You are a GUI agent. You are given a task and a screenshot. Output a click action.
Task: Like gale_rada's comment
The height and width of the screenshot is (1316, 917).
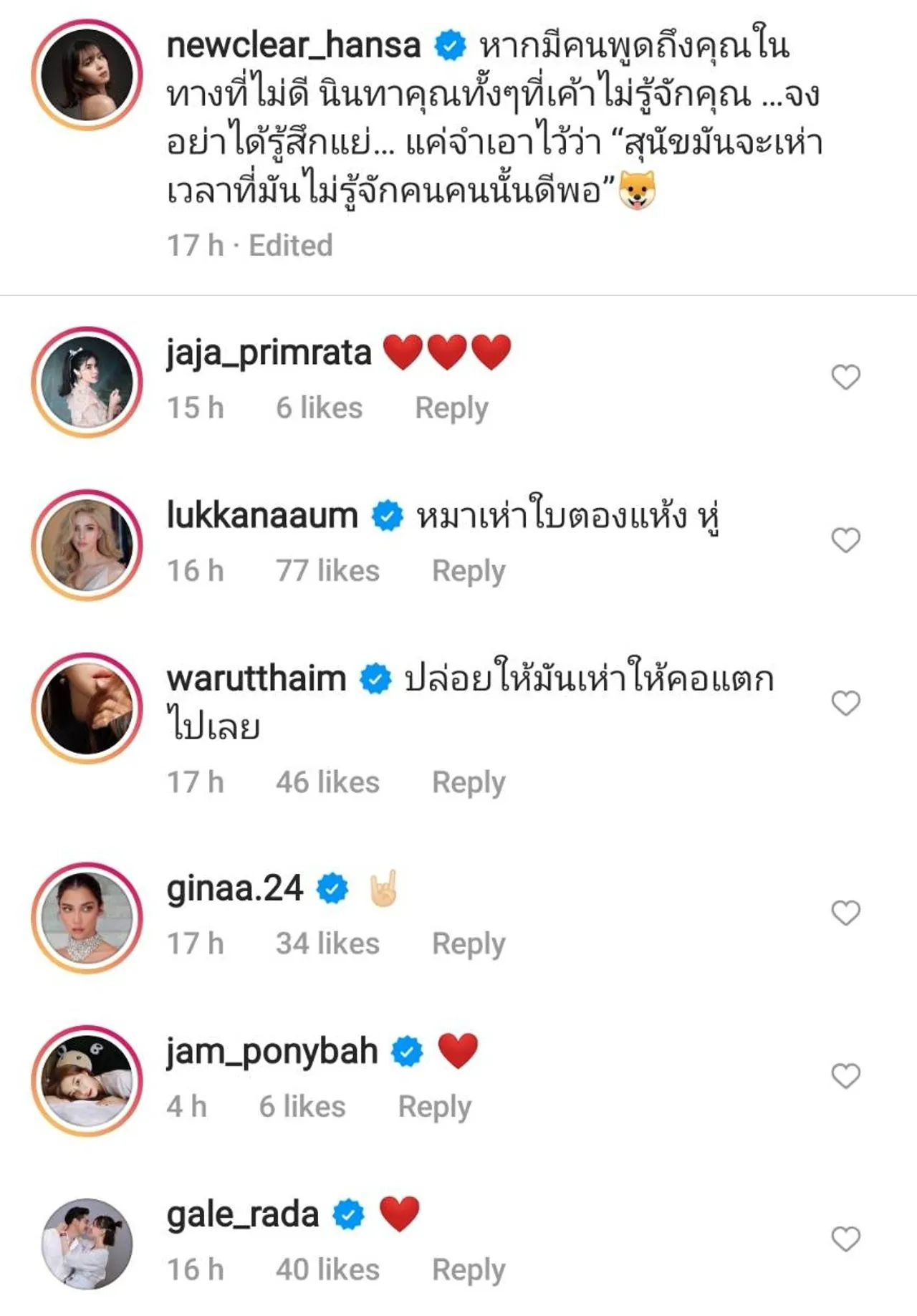pyautogui.click(x=845, y=1239)
